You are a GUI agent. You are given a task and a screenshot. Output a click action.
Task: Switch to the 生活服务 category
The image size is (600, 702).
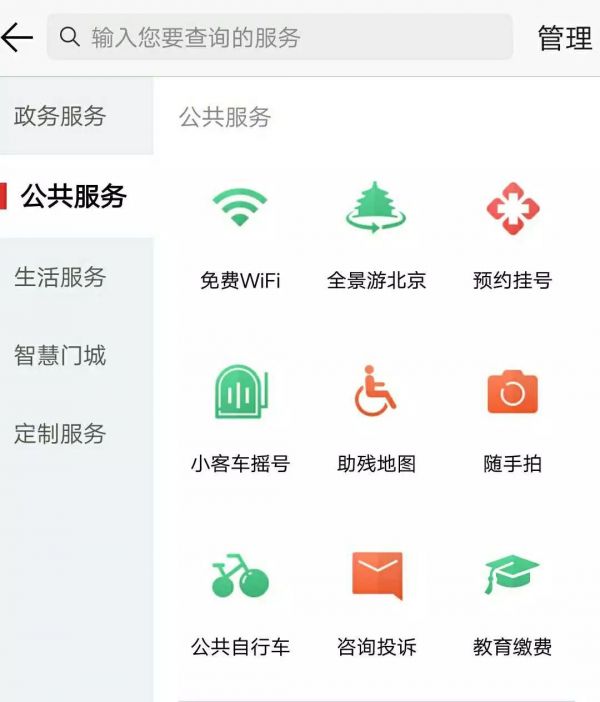point(60,277)
